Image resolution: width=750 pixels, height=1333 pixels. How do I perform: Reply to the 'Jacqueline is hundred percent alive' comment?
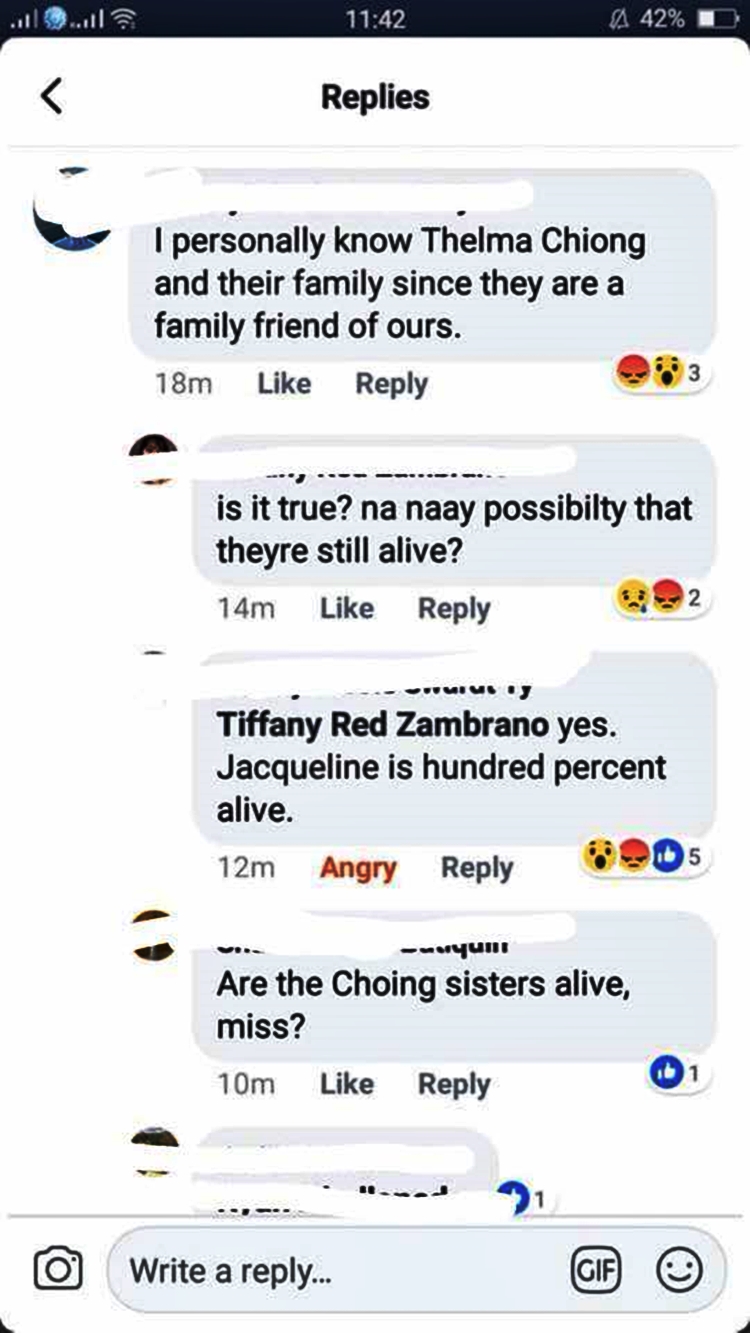point(477,868)
